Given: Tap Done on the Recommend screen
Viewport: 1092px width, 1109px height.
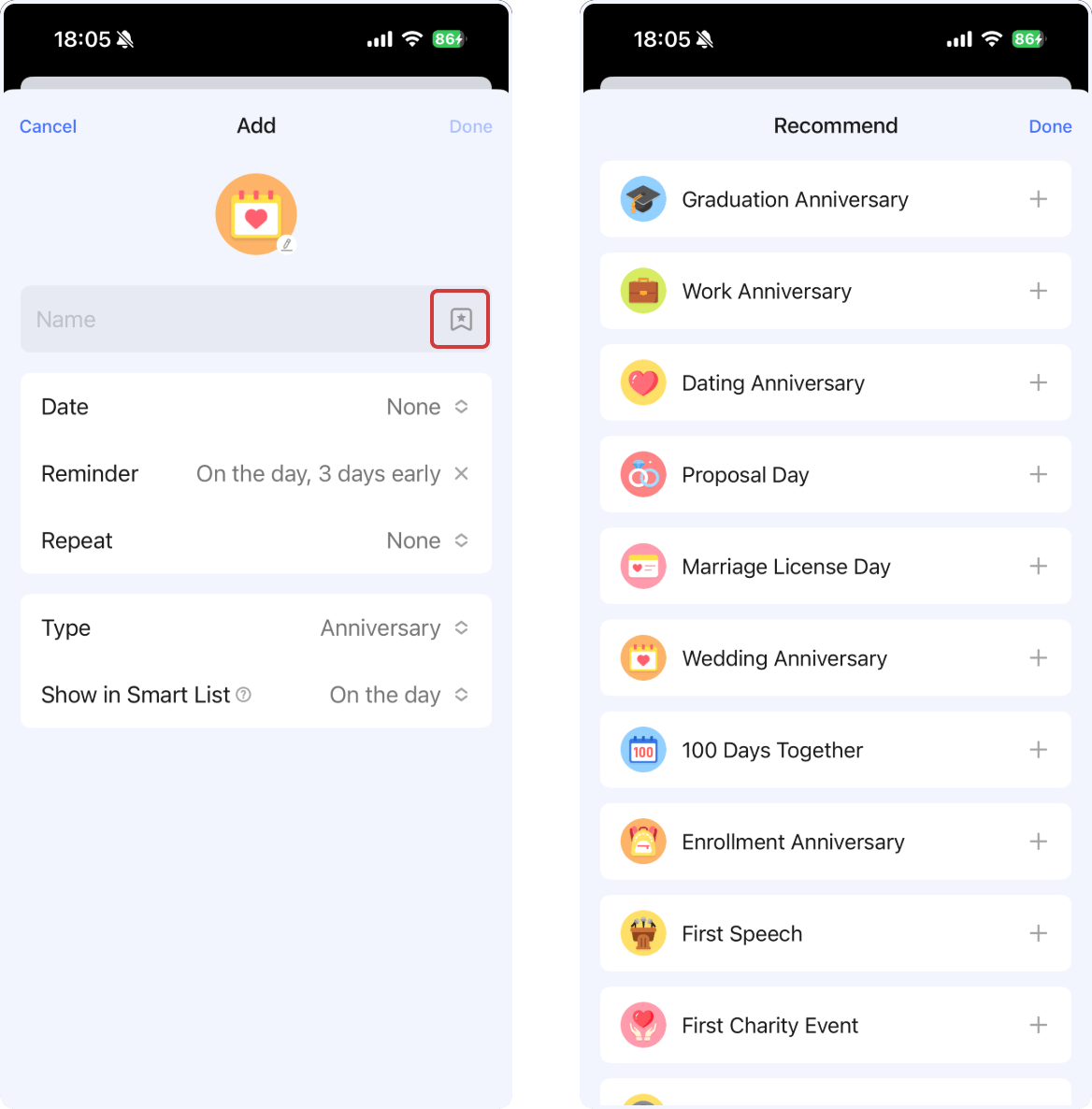Looking at the screenshot, I should coord(1050,126).
